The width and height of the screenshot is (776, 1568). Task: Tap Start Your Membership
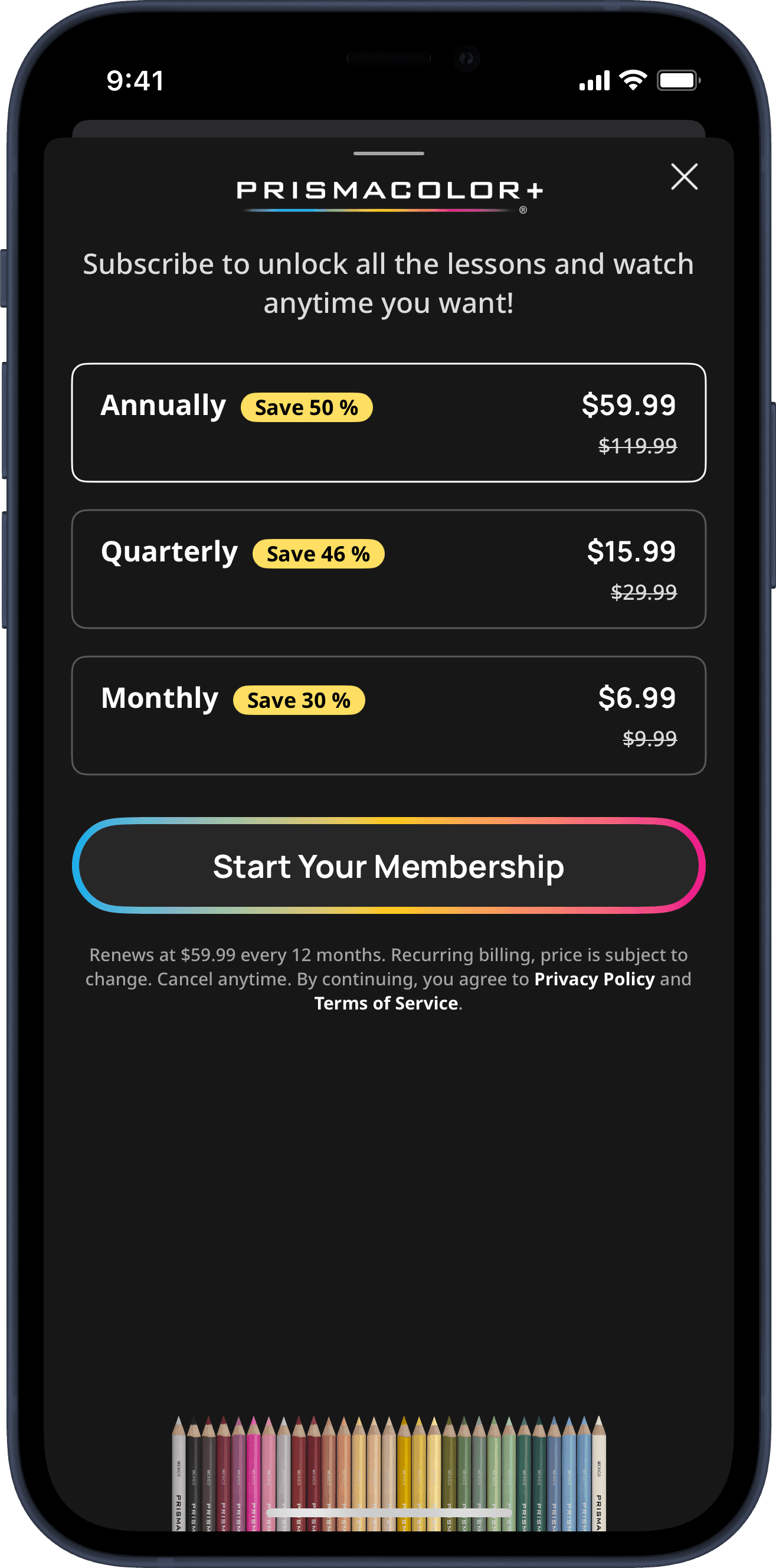388,865
